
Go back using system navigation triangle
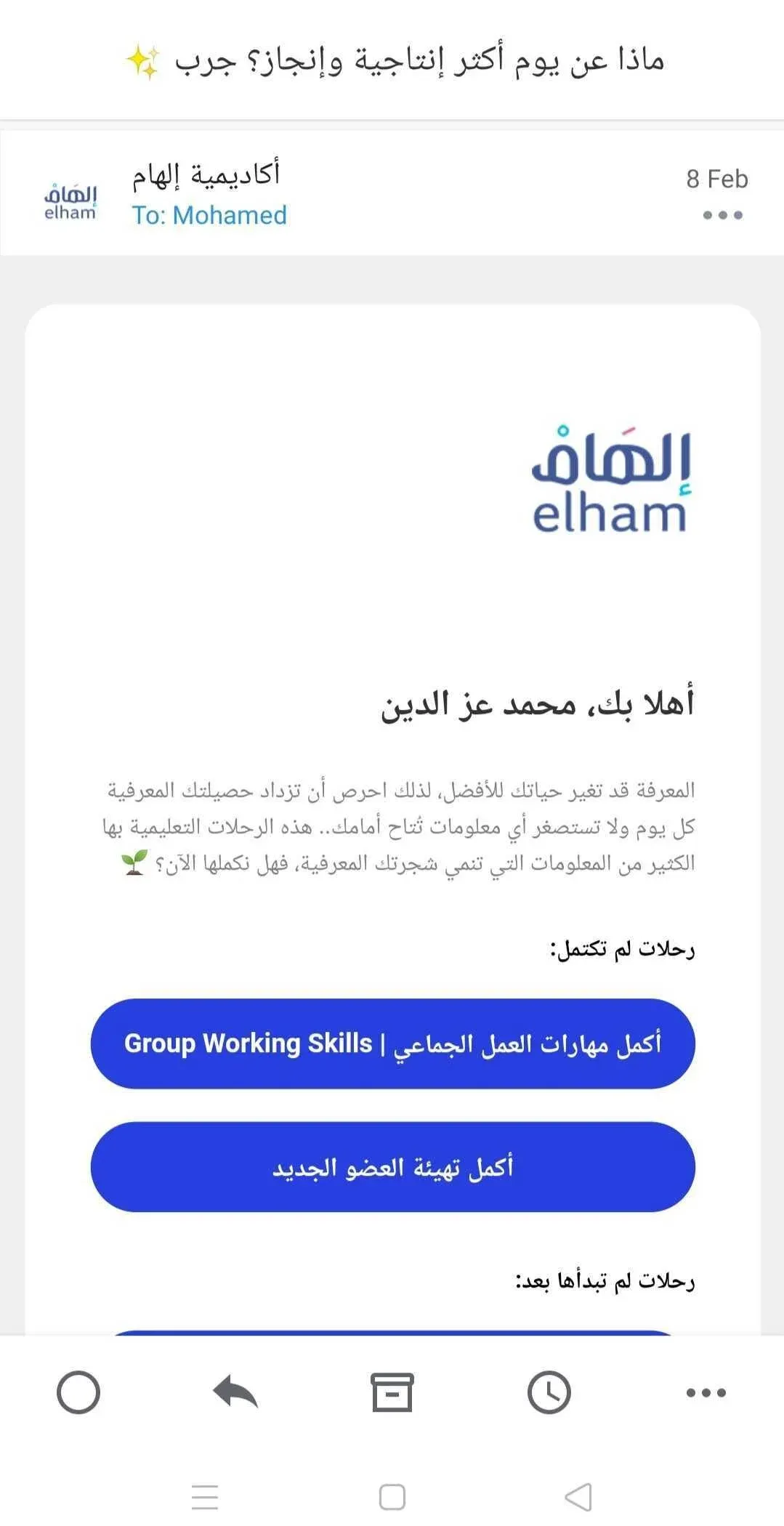point(578,1497)
